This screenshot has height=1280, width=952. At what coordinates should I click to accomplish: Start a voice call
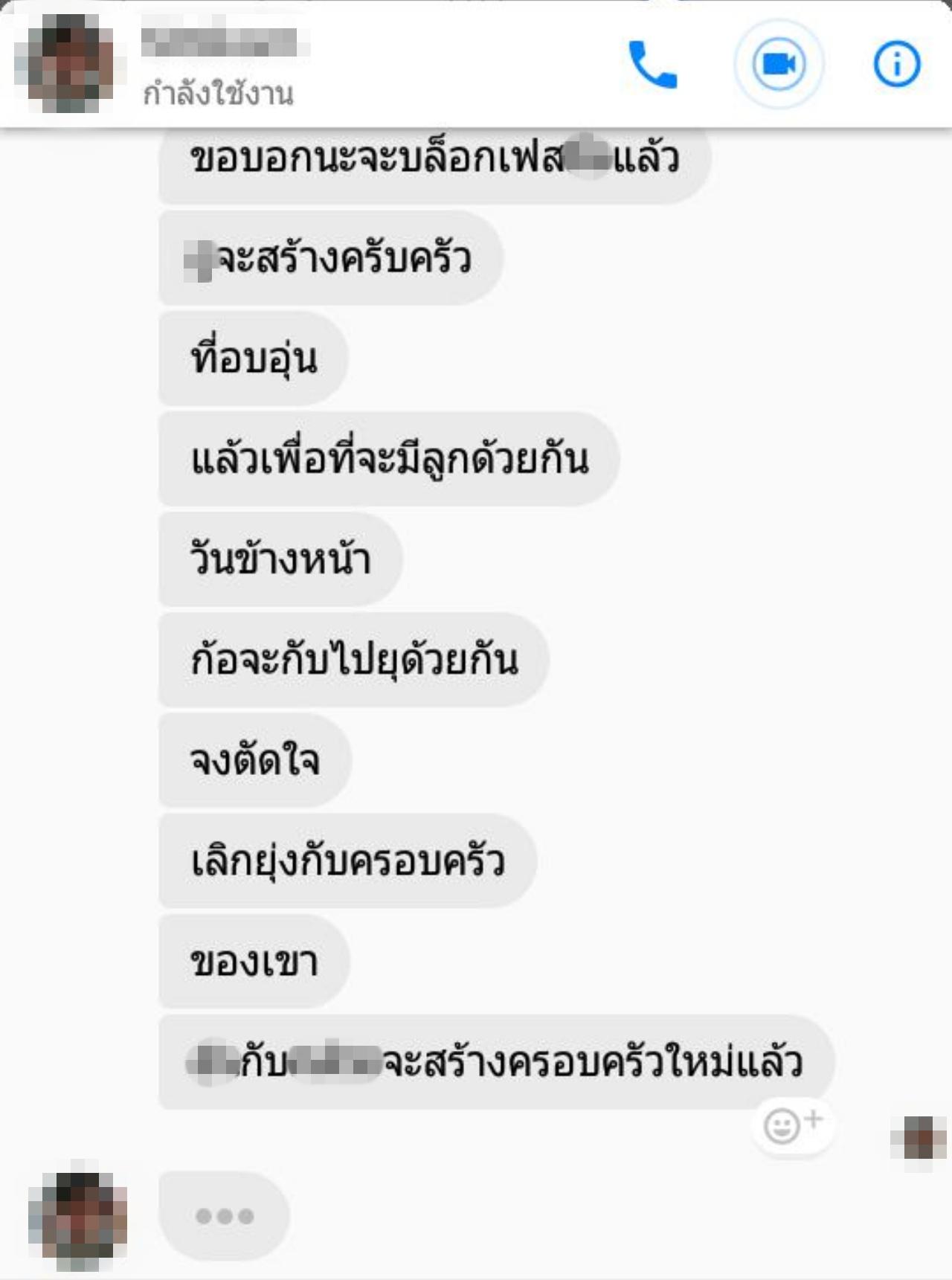(x=652, y=65)
